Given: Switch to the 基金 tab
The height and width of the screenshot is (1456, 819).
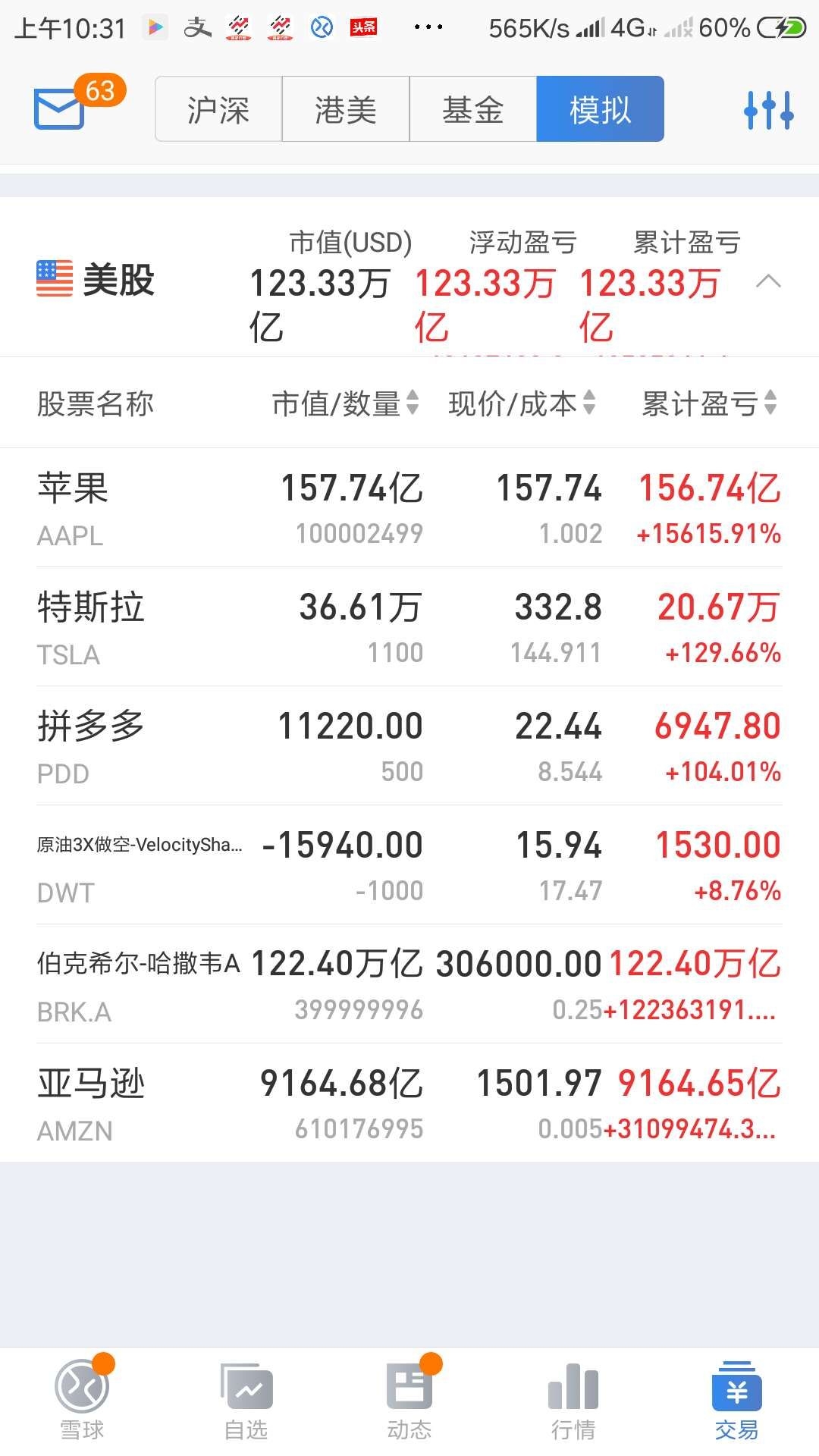Looking at the screenshot, I should click(x=473, y=109).
